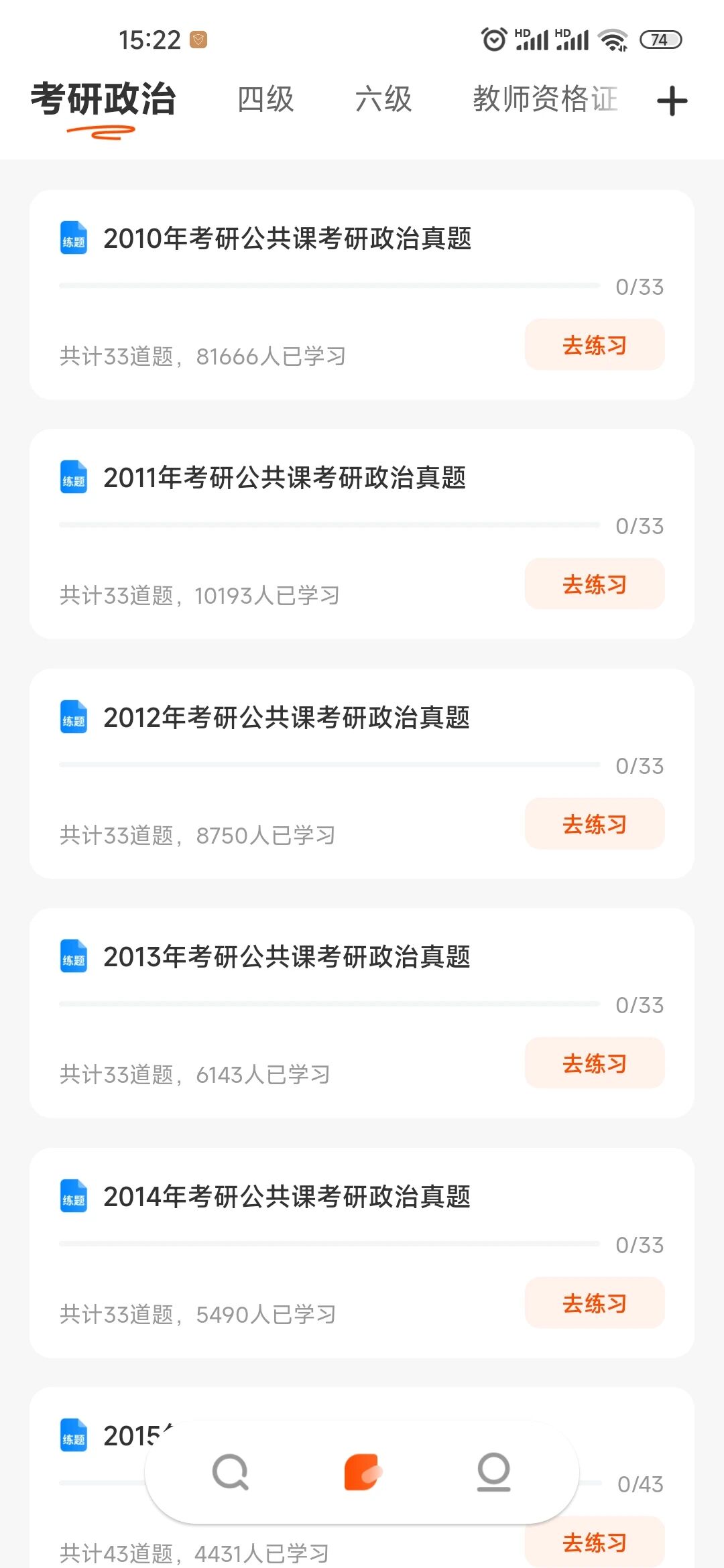This screenshot has width=724, height=1568.
Task: Open the search tab in the bottom bar
Action: (x=230, y=1472)
